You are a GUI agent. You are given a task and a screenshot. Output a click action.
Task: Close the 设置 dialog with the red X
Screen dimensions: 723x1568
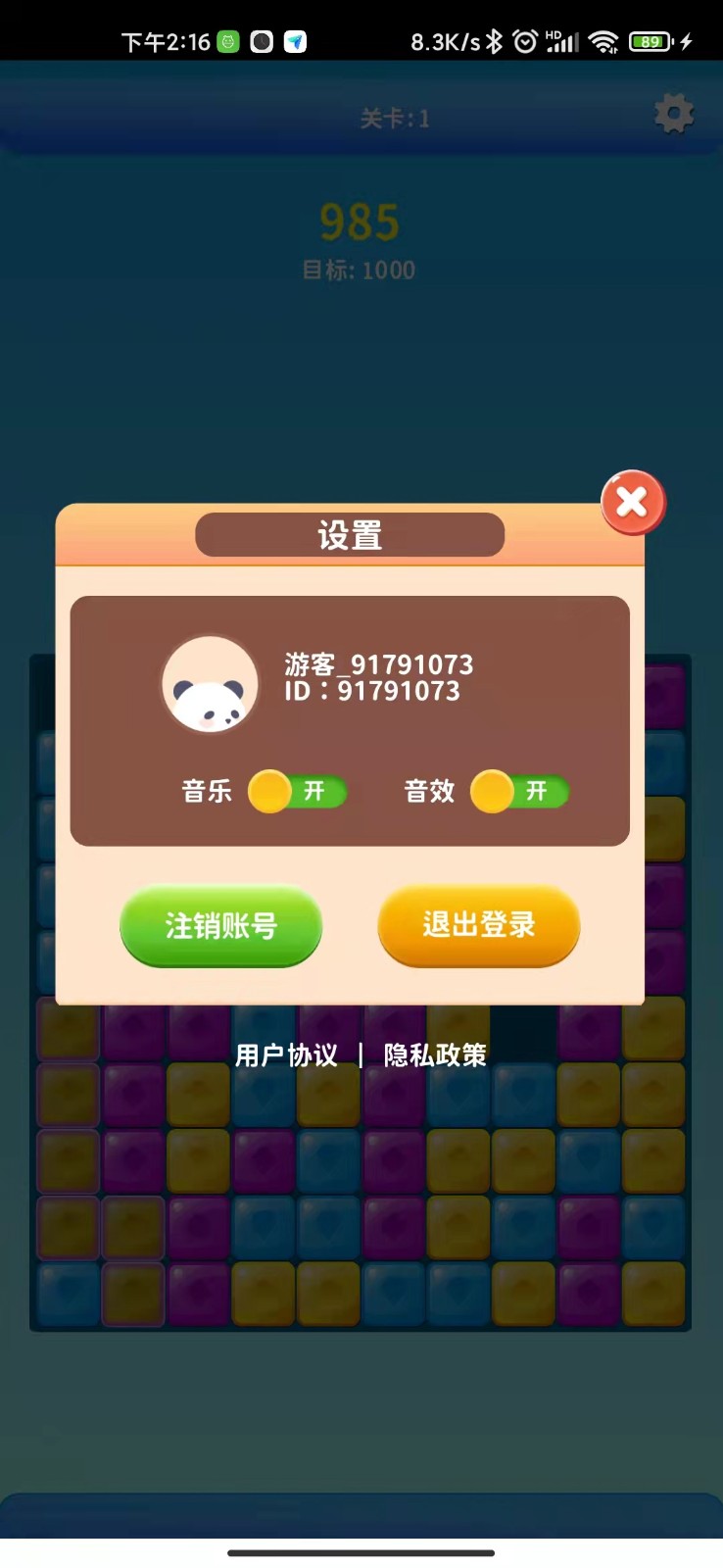coord(633,503)
